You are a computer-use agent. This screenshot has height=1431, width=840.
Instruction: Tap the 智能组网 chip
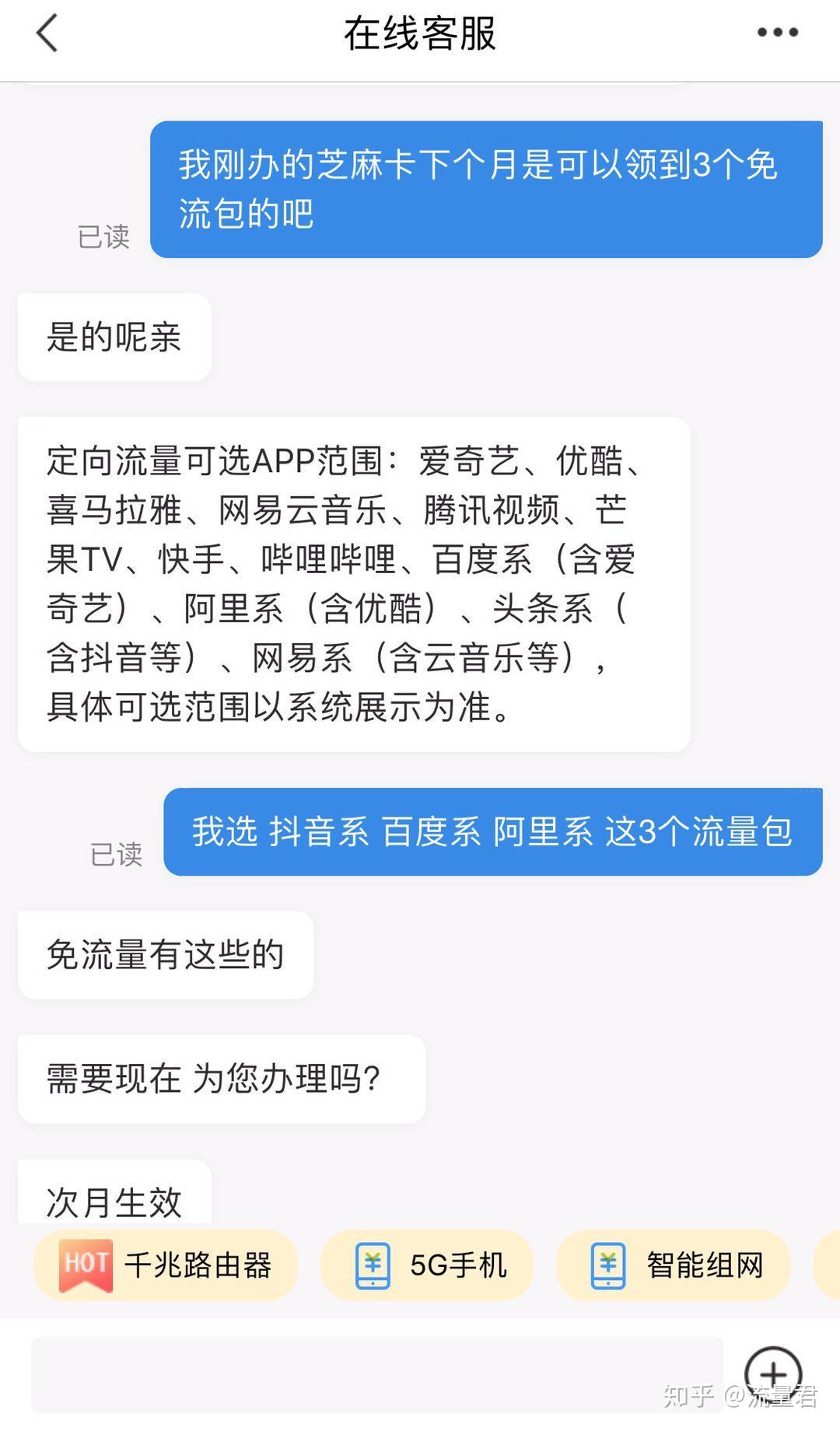click(x=673, y=1265)
